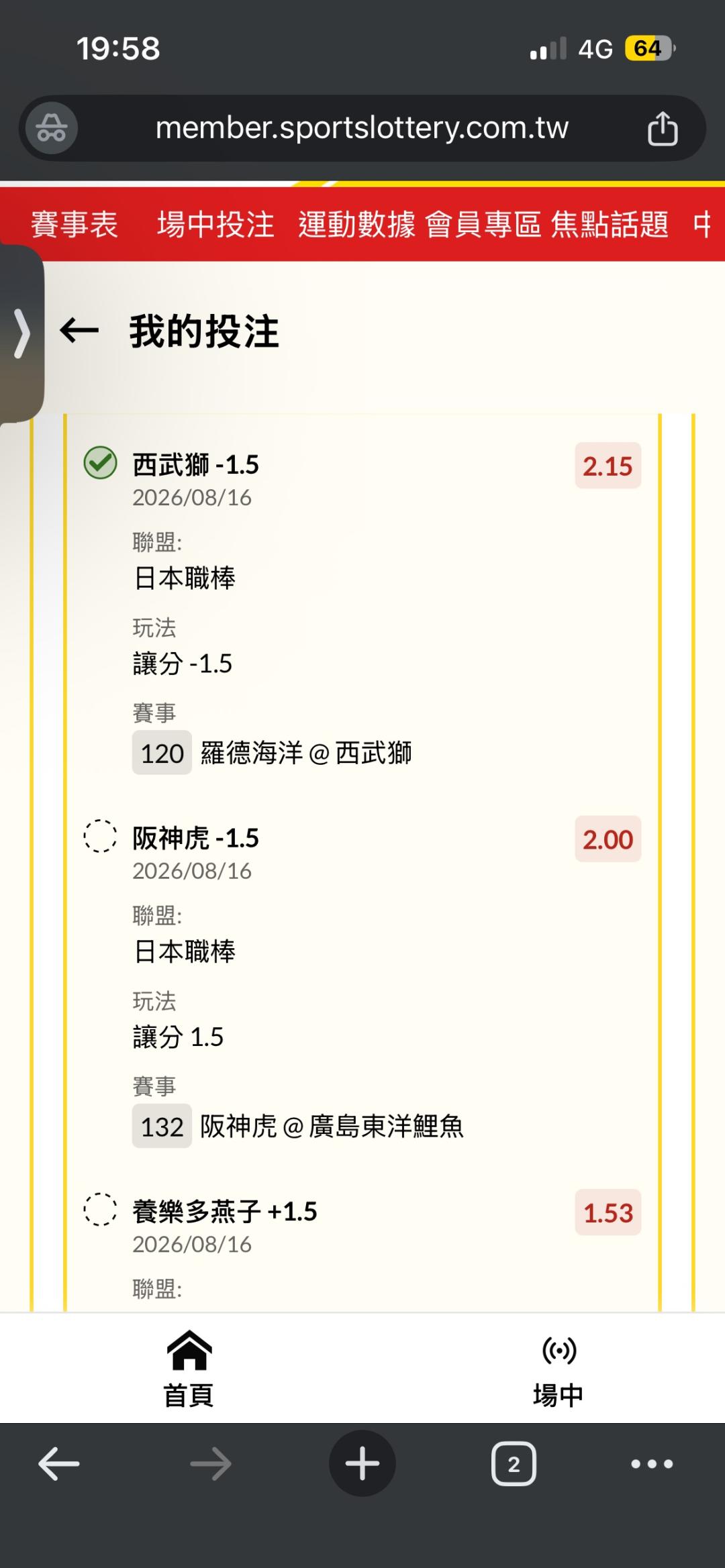This screenshot has height=1568, width=725.
Task: Open 會員專區 section
Action: 483,224
